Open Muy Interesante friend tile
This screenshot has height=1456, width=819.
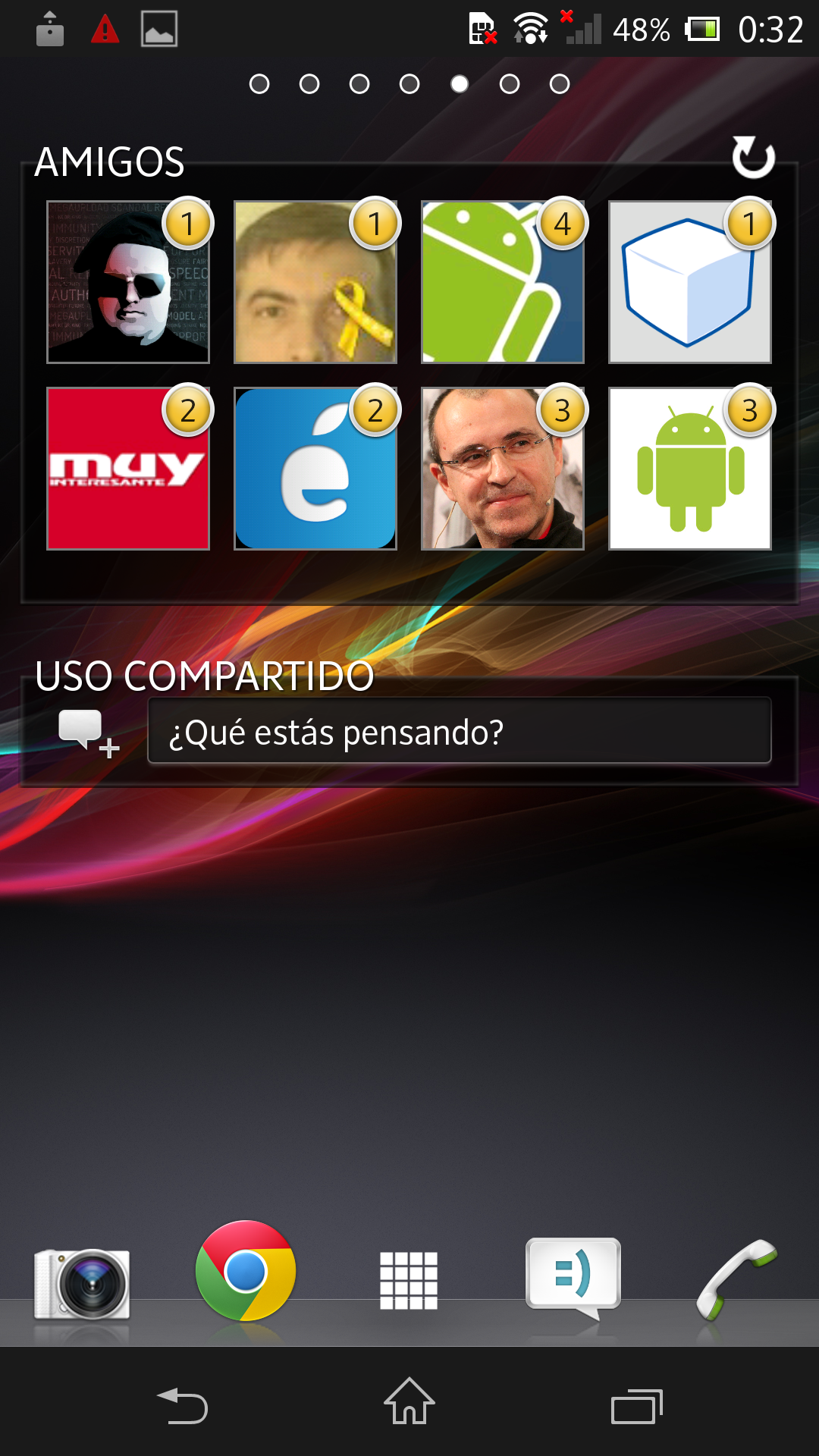coord(127,469)
